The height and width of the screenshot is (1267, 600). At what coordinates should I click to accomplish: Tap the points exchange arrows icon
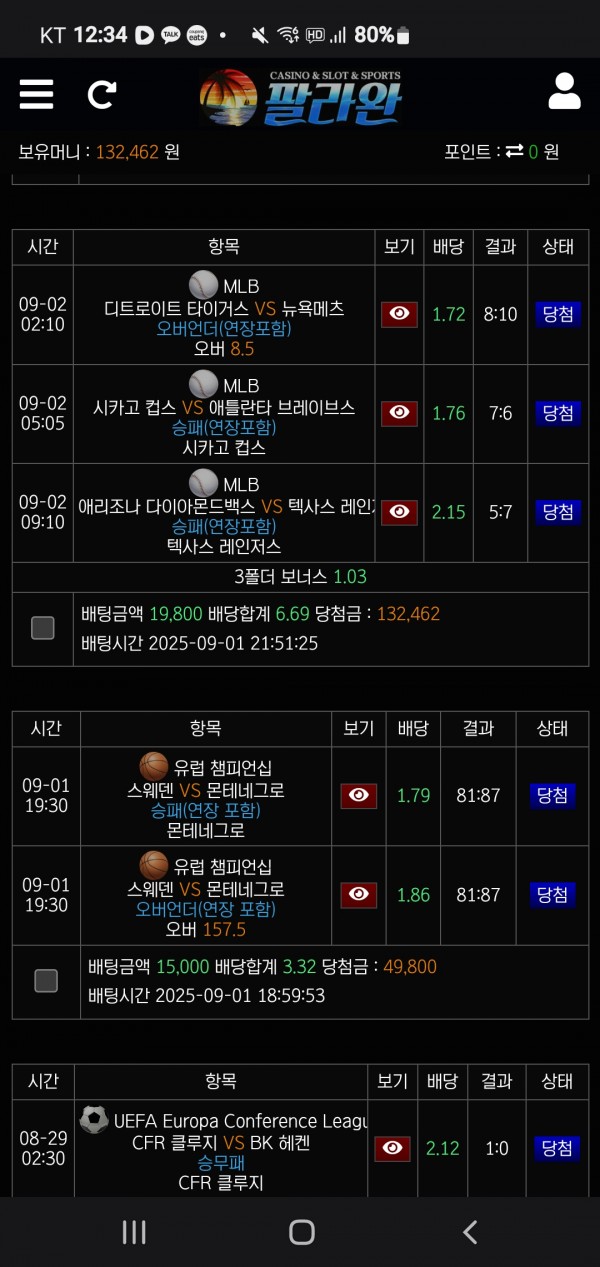pyautogui.click(x=514, y=152)
